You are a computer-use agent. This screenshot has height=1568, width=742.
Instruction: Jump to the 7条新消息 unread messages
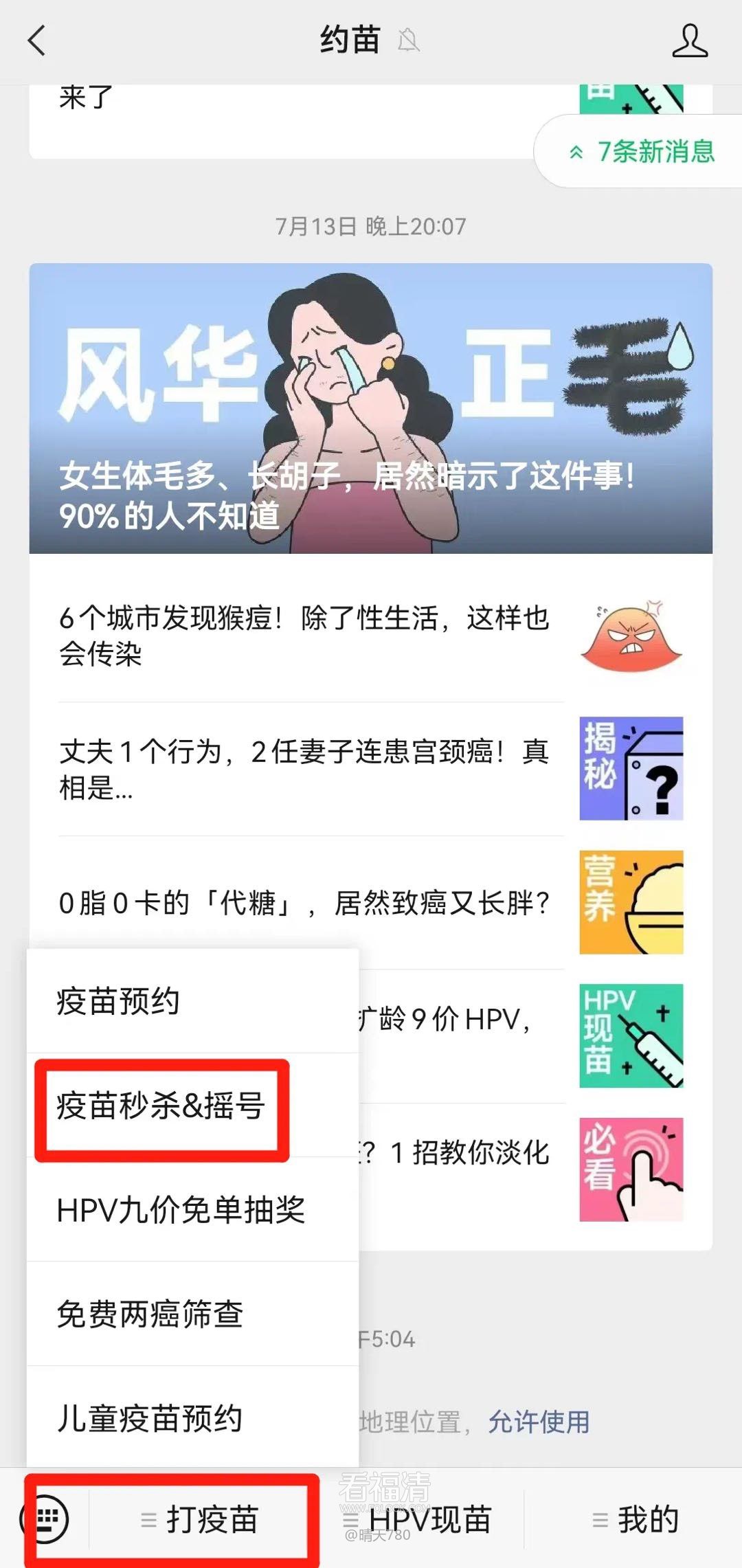(x=642, y=152)
